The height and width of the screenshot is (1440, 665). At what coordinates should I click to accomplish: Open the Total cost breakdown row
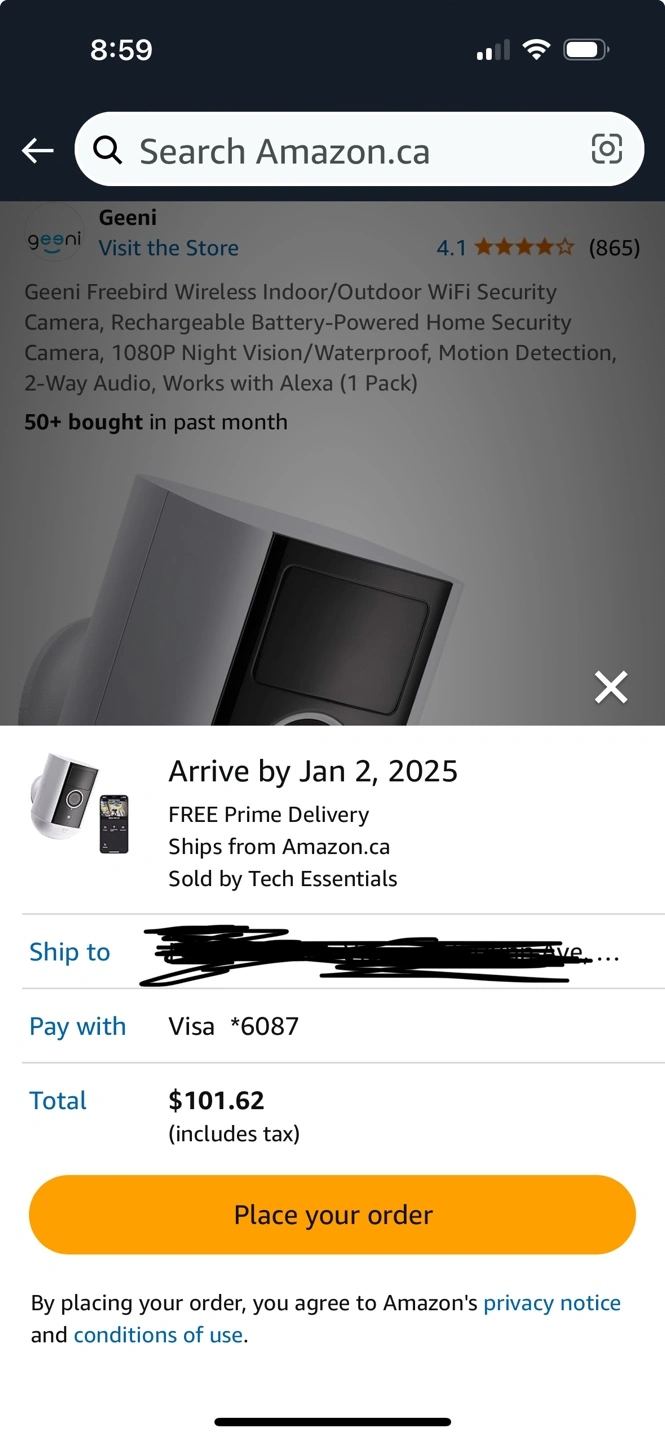(332, 1114)
